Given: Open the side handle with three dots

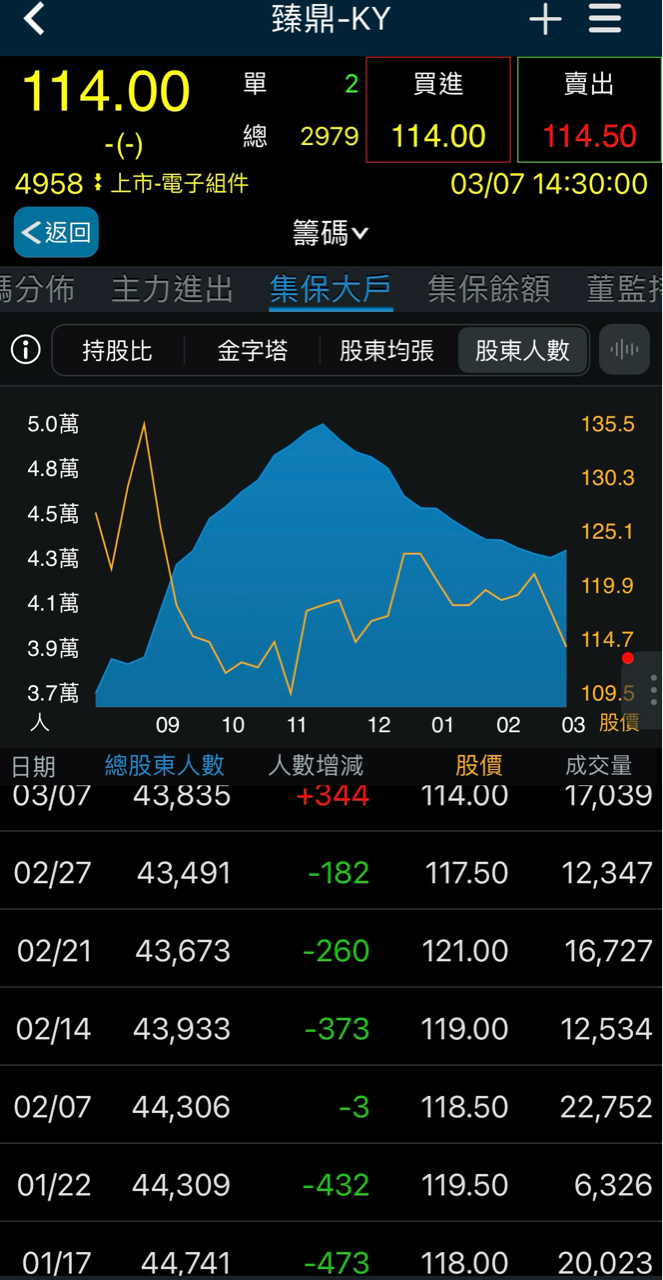Looking at the screenshot, I should [652, 690].
